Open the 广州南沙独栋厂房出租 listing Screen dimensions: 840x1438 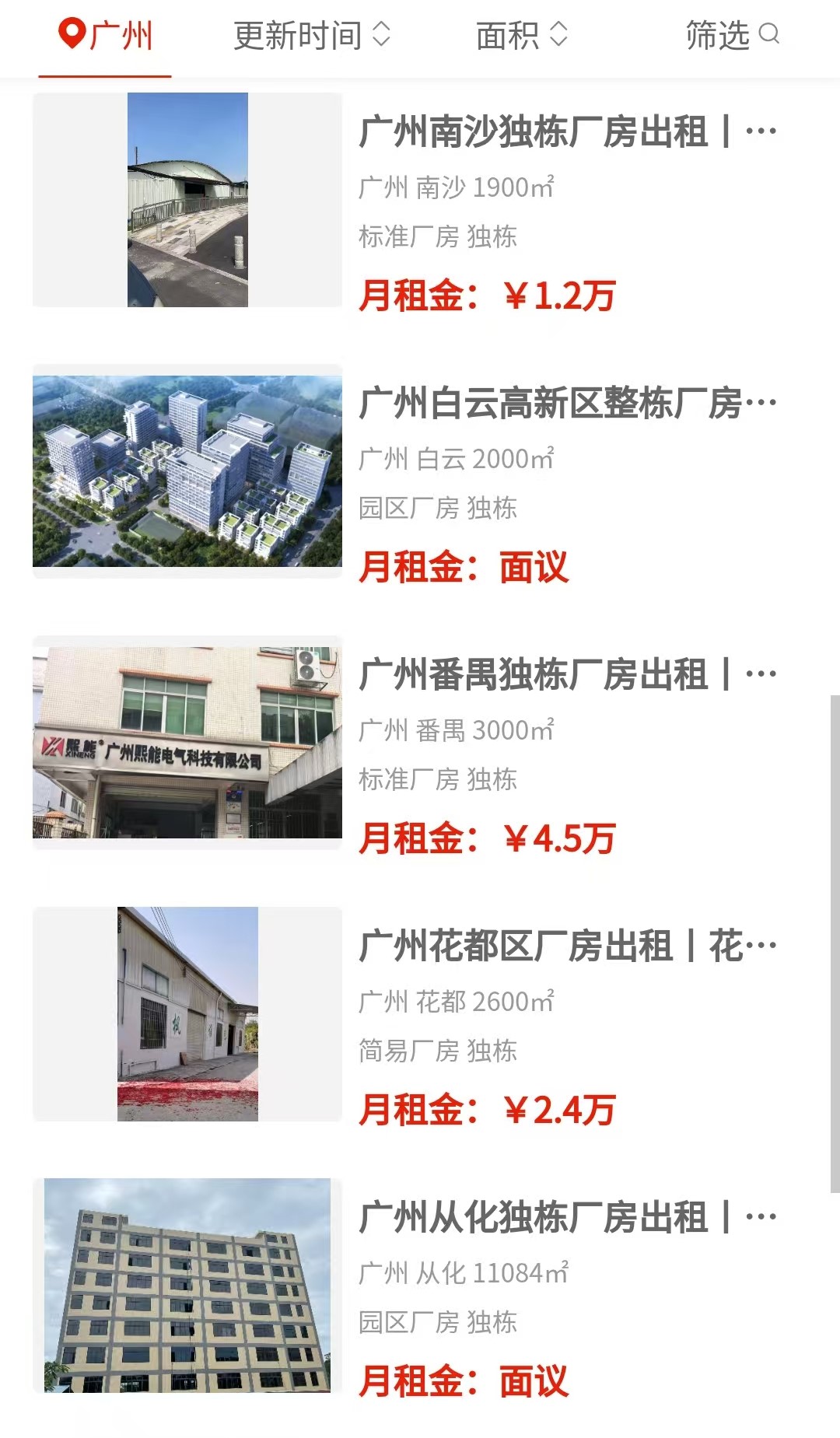point(568,131)
